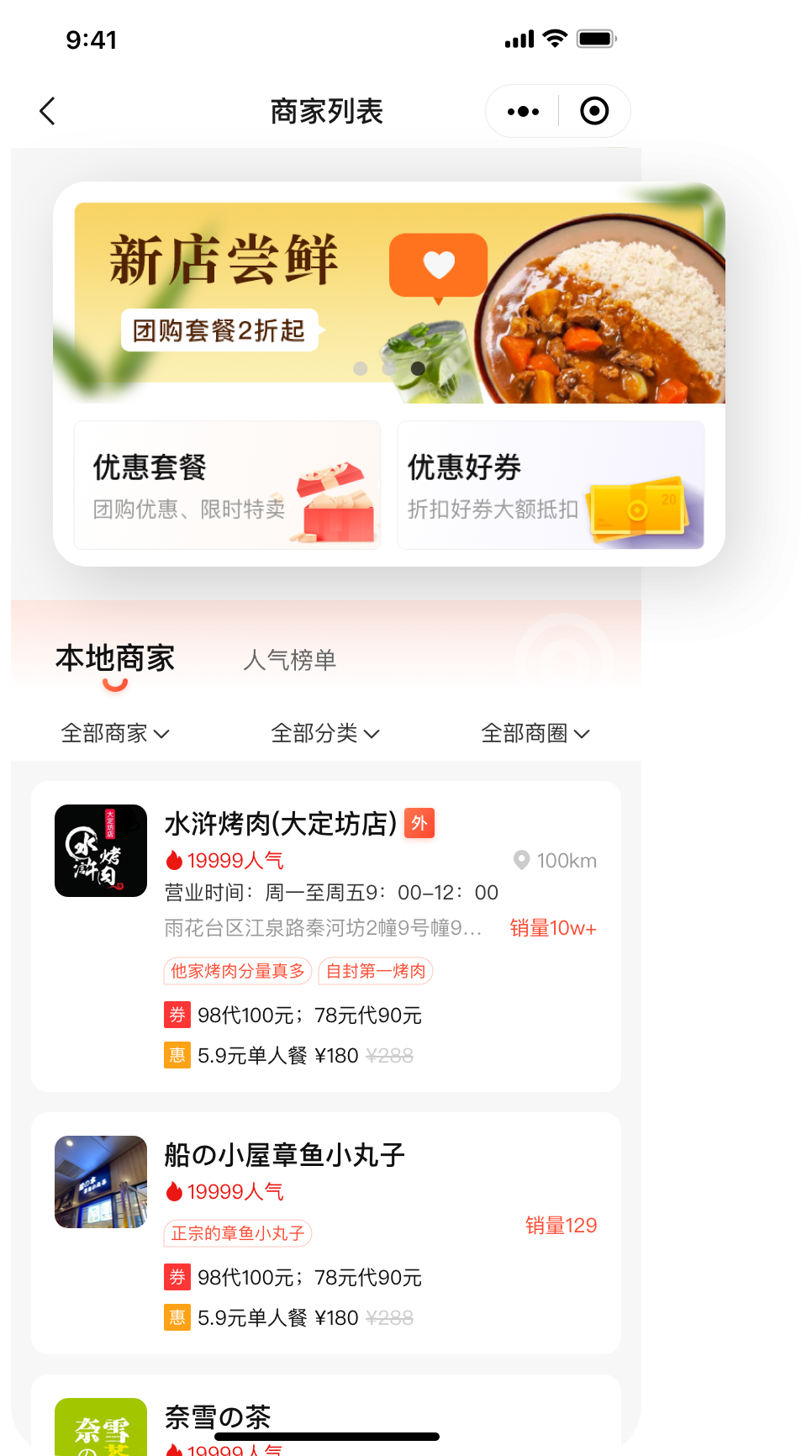This screenshot has height=1456, width=812.
Task: Tap the capsule close/home circle icon
Action: [x=593, y=110]
